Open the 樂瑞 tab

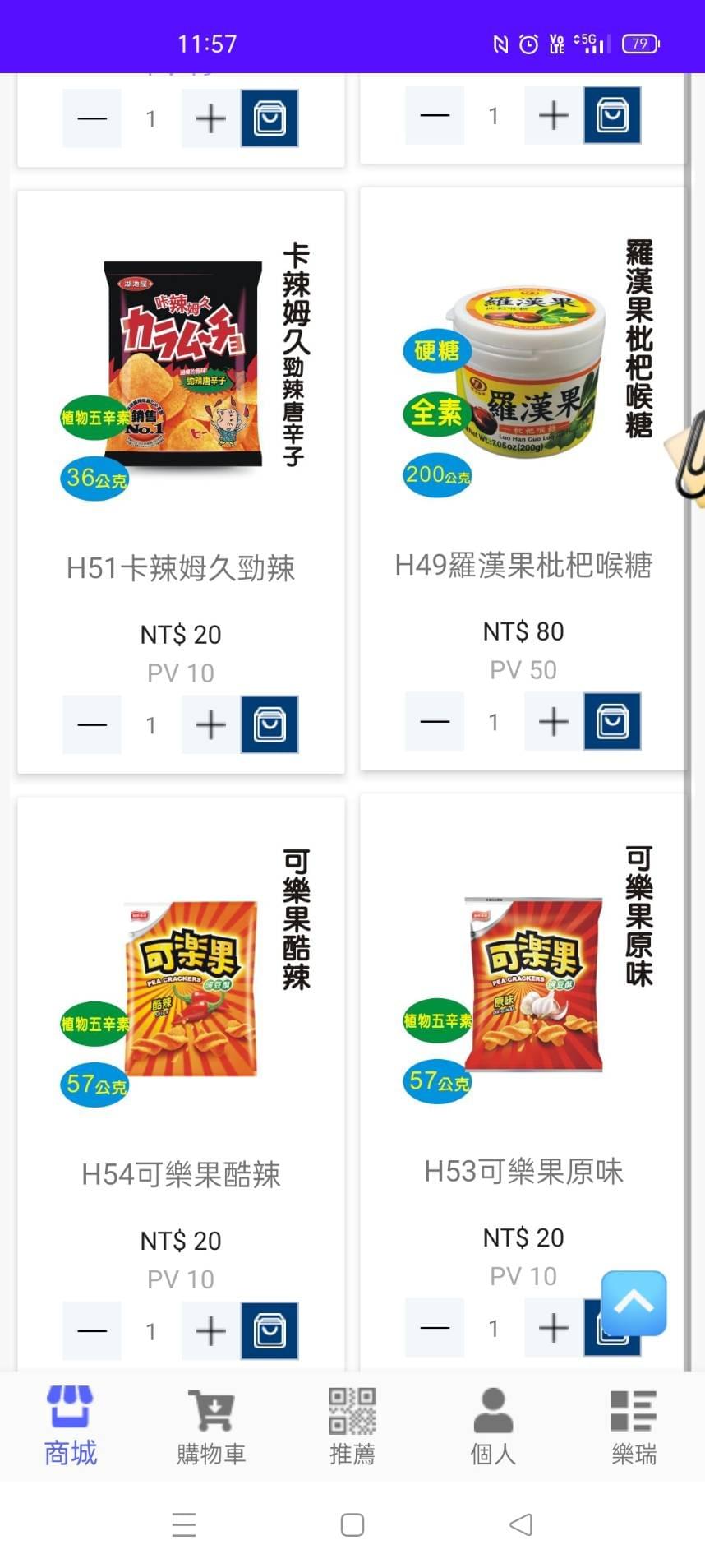pyautogui.click(x=634, y=1427)
